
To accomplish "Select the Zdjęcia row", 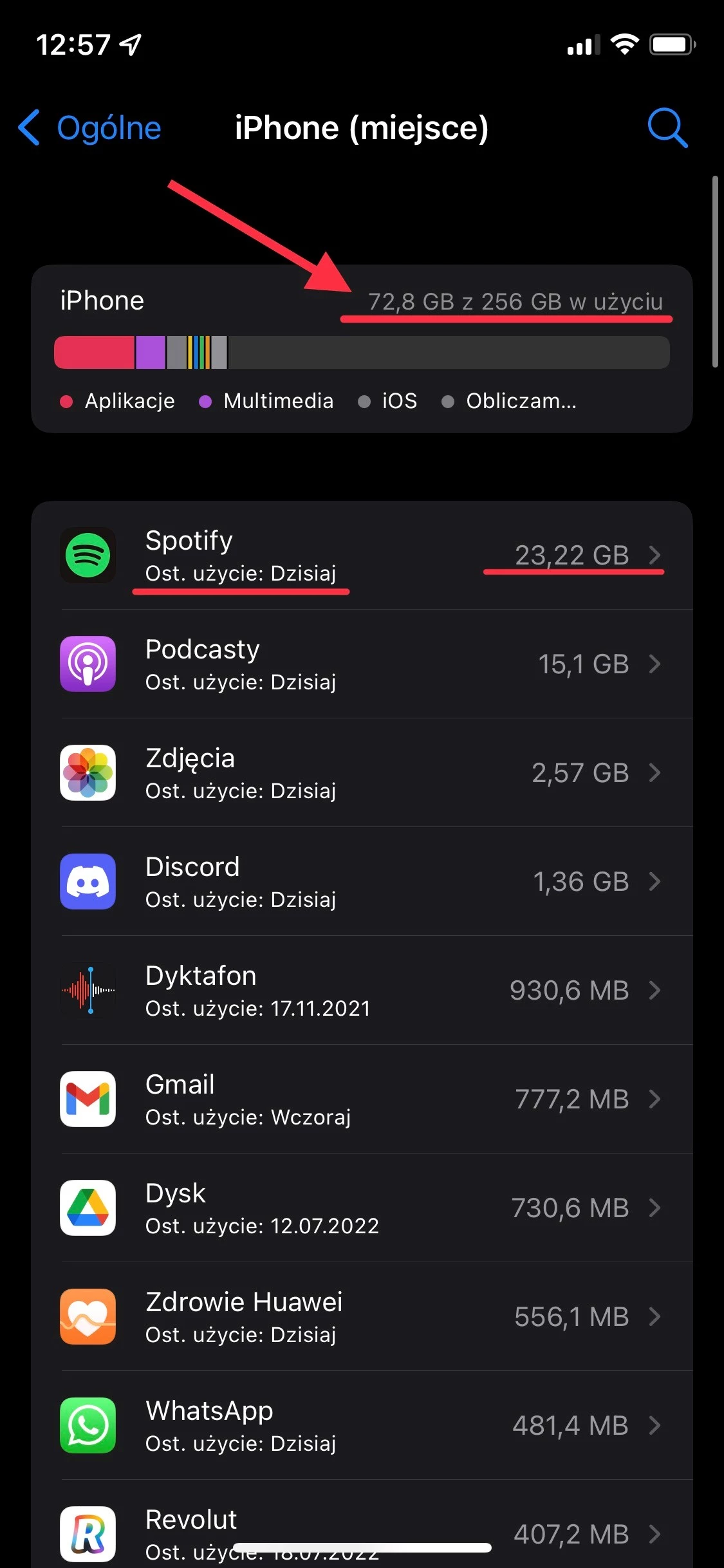I will tap(362, 773).
